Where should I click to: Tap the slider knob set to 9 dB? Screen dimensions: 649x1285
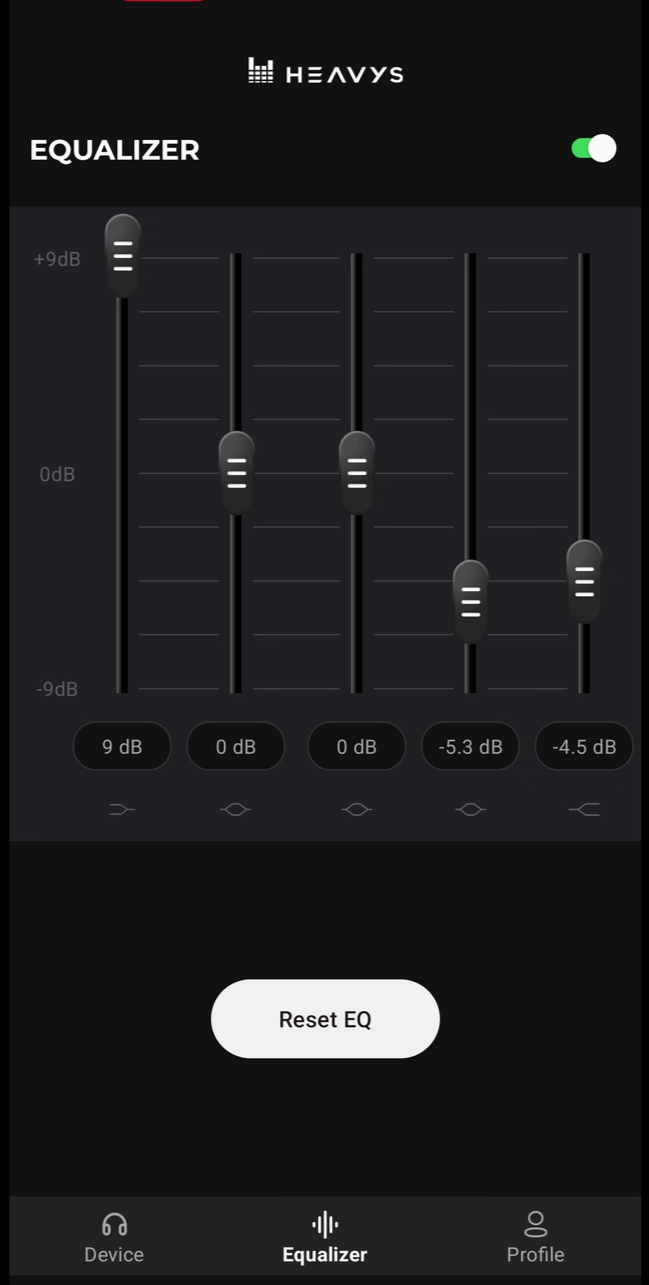coord(123,256)
